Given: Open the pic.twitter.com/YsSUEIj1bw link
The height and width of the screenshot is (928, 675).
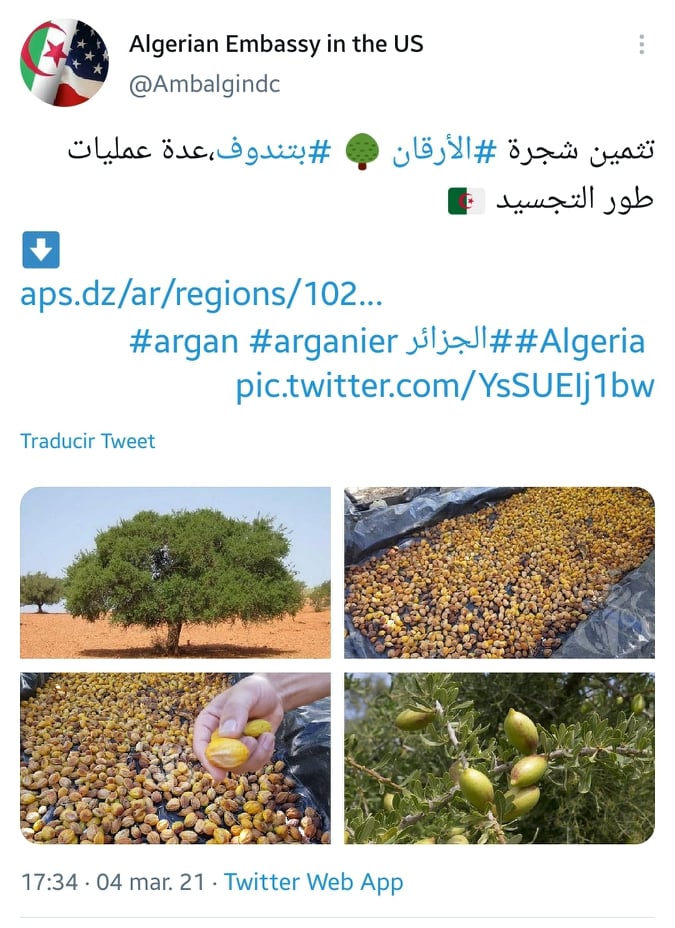Looking at the screenshot, I should tap(445, 386).
